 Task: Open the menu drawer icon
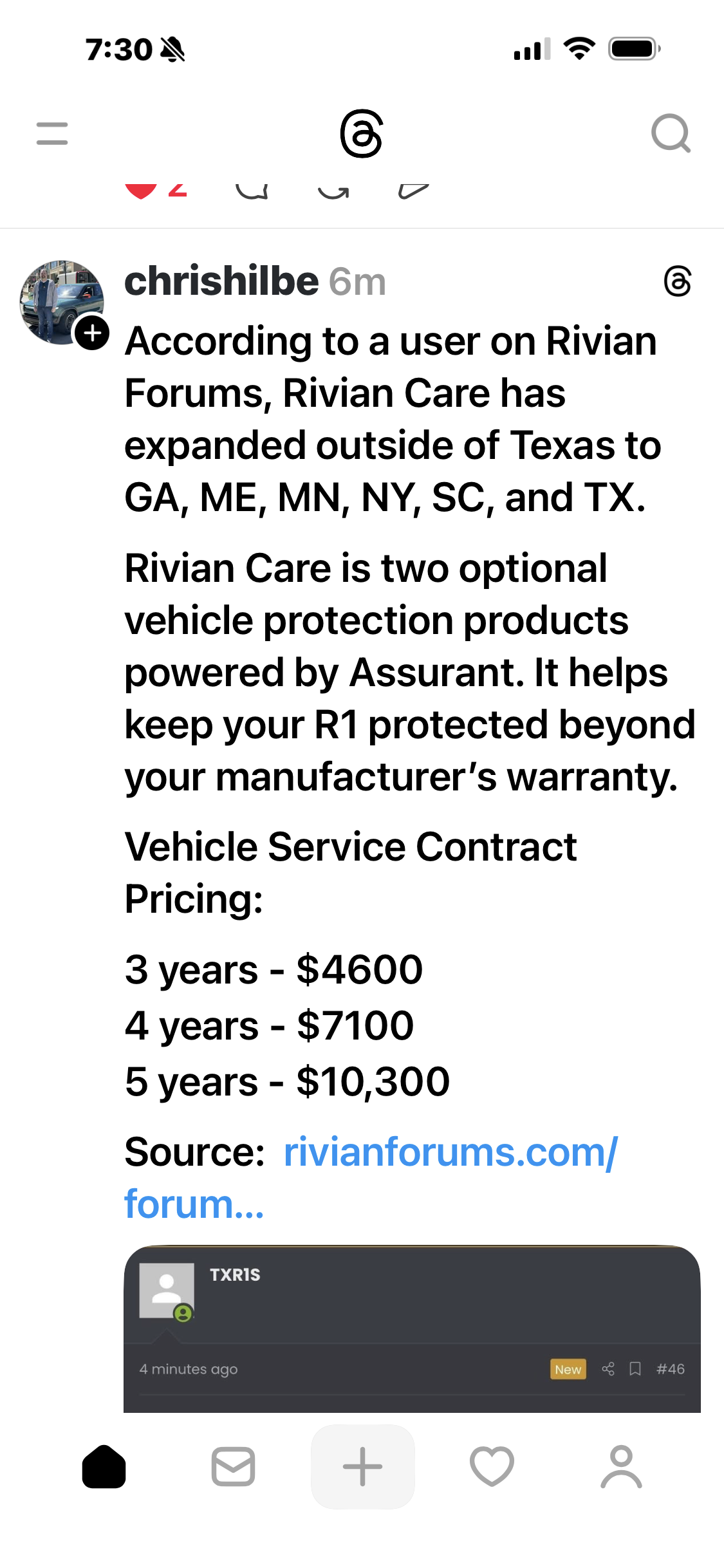point(52,134)
